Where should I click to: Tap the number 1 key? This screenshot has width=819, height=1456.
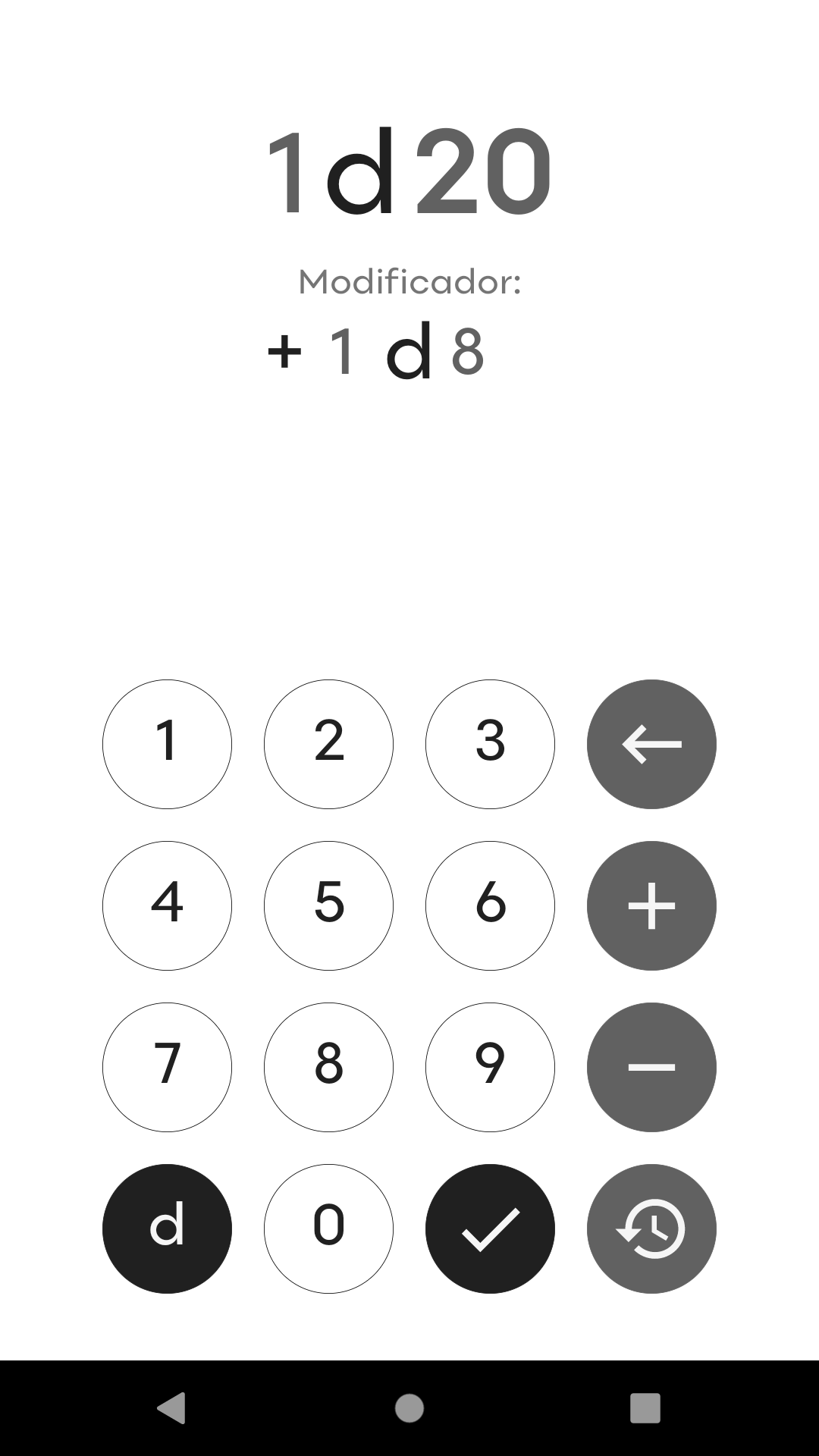167,744
